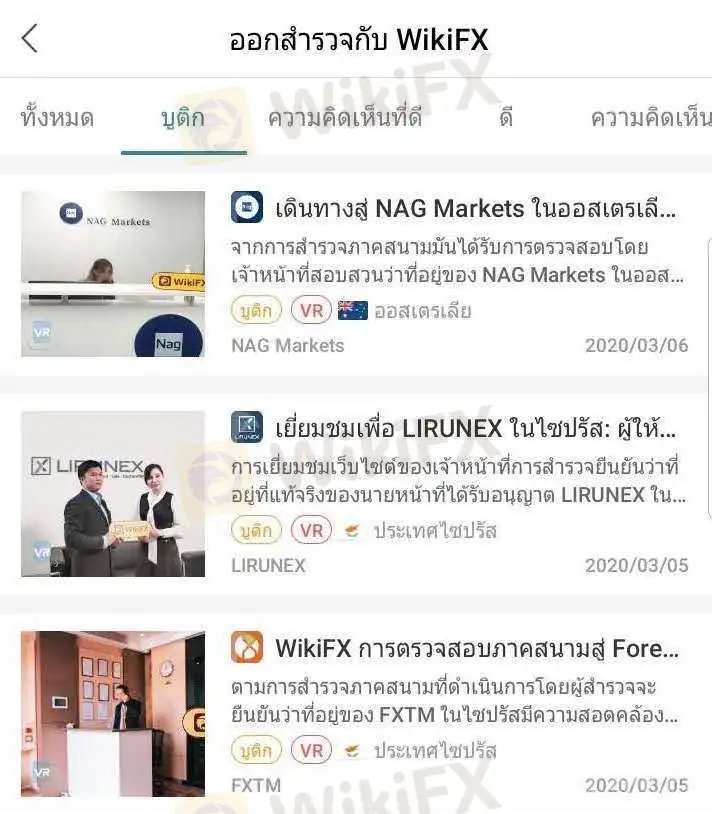
Task: Go back using the top arrow
Action: click(30, 39)
